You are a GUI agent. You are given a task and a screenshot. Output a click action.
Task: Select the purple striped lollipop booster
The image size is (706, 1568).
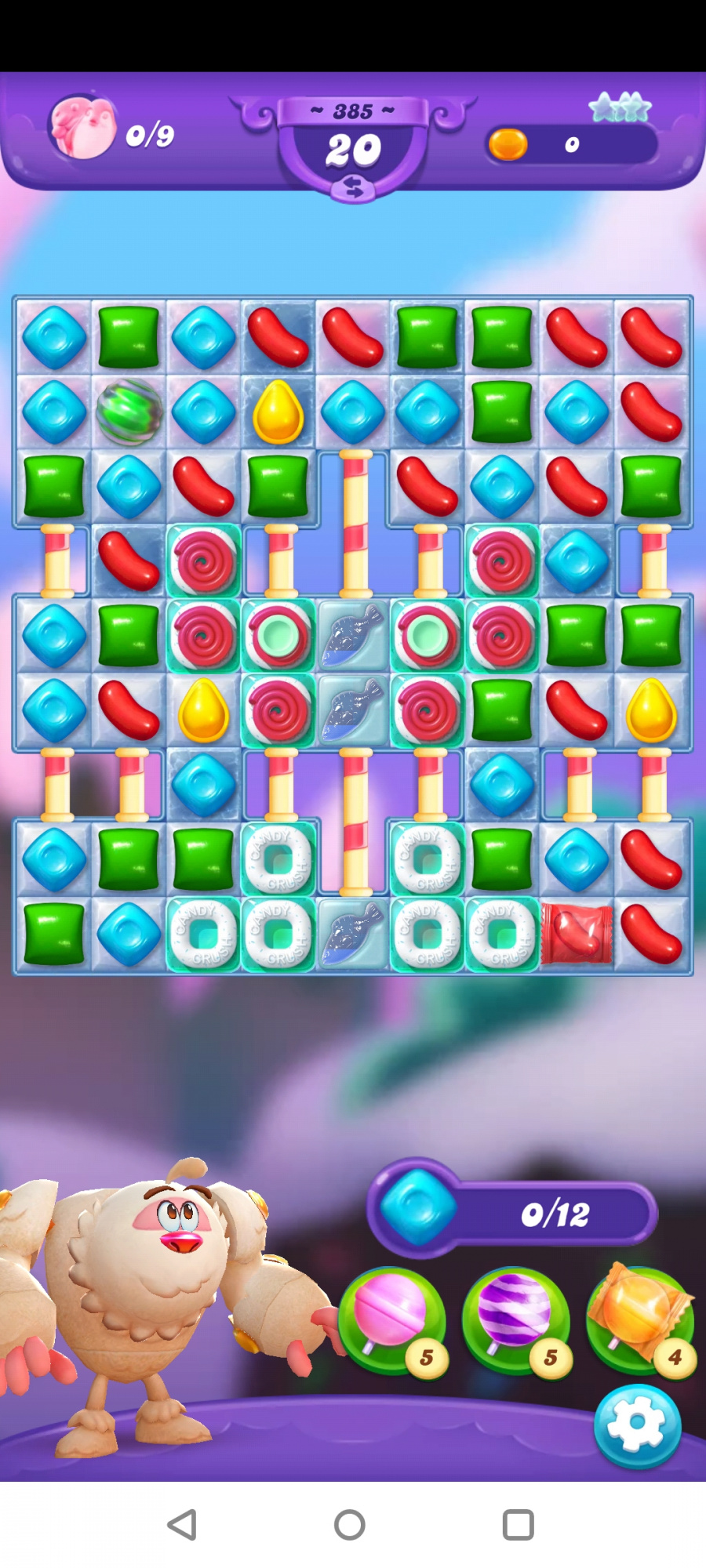tap(515, 1319)
